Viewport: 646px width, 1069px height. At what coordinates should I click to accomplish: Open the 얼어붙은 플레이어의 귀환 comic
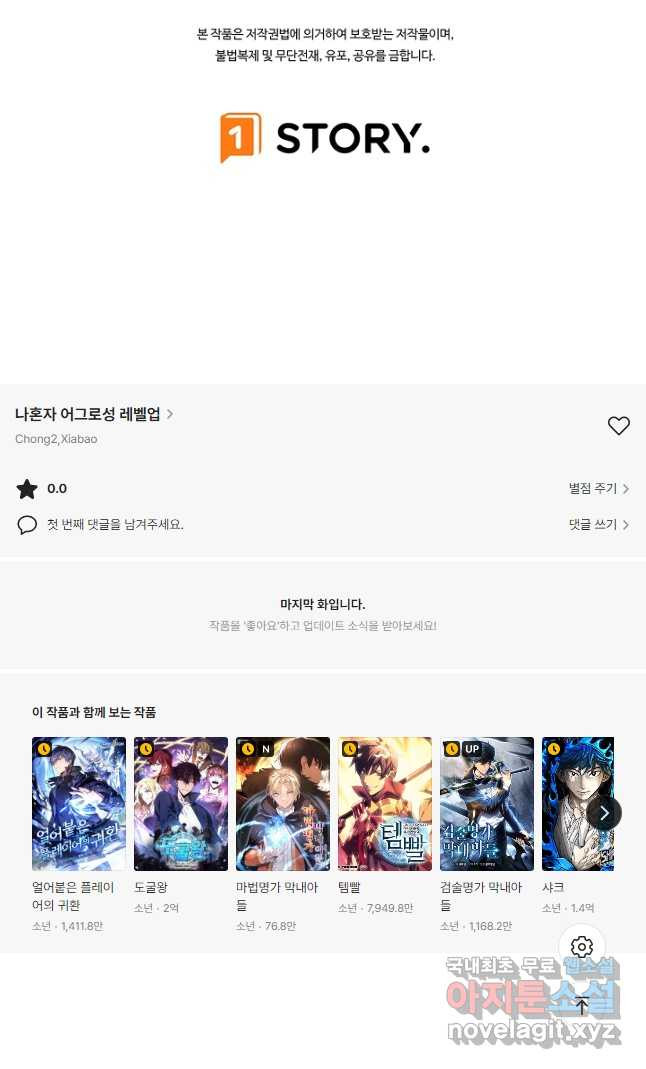coord(79,804)
